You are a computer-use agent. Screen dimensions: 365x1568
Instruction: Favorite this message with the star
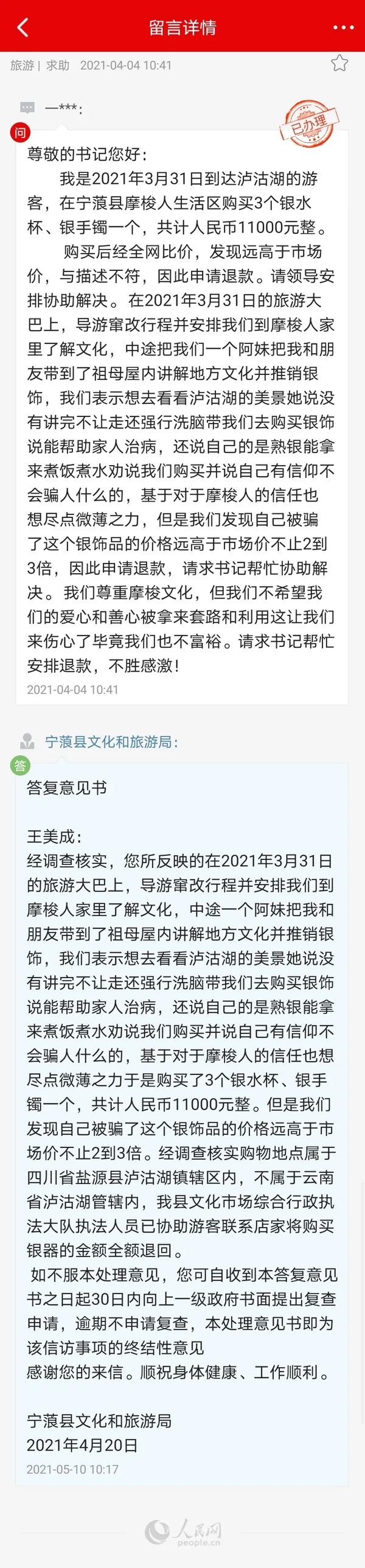click(x=339, y=63)
